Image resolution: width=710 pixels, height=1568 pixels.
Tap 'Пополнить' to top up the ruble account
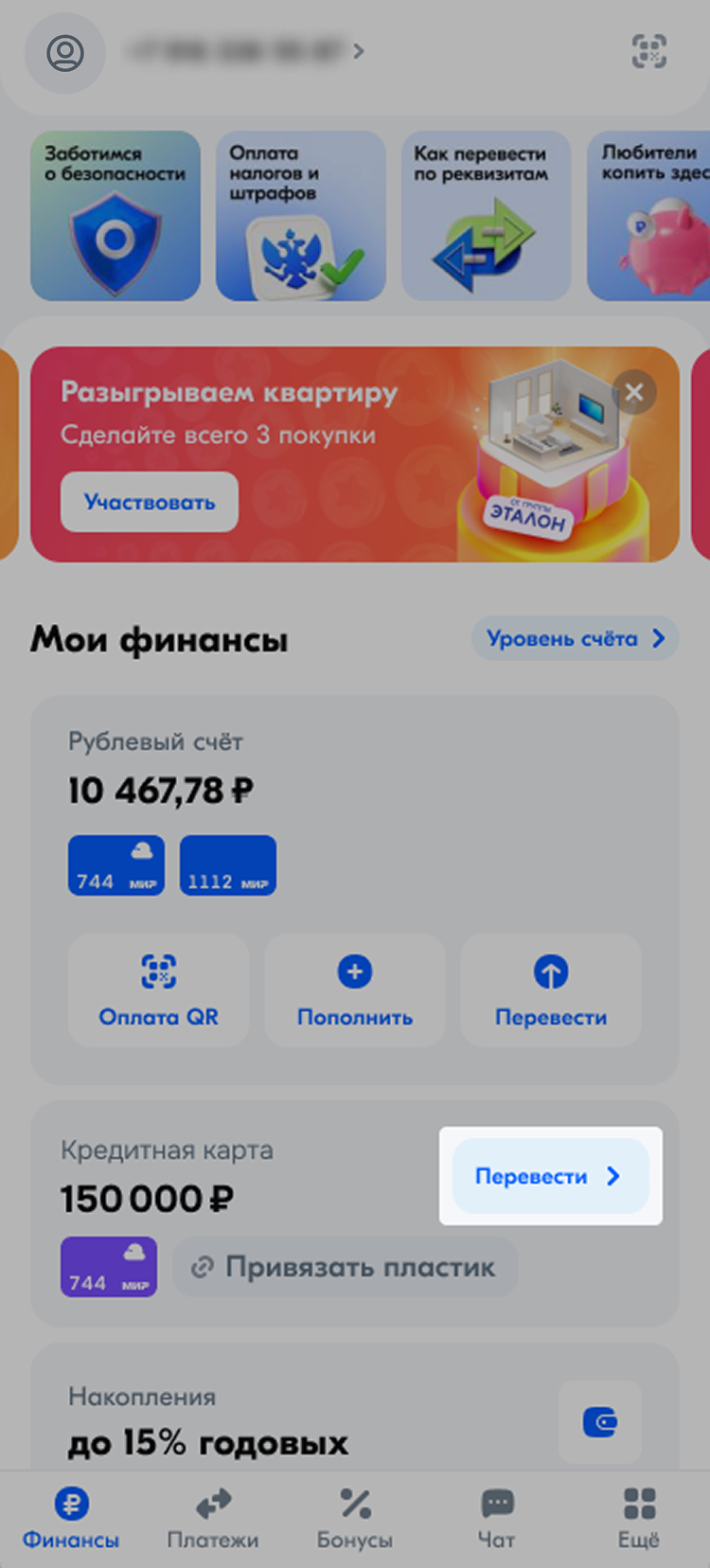pos(355,990)
